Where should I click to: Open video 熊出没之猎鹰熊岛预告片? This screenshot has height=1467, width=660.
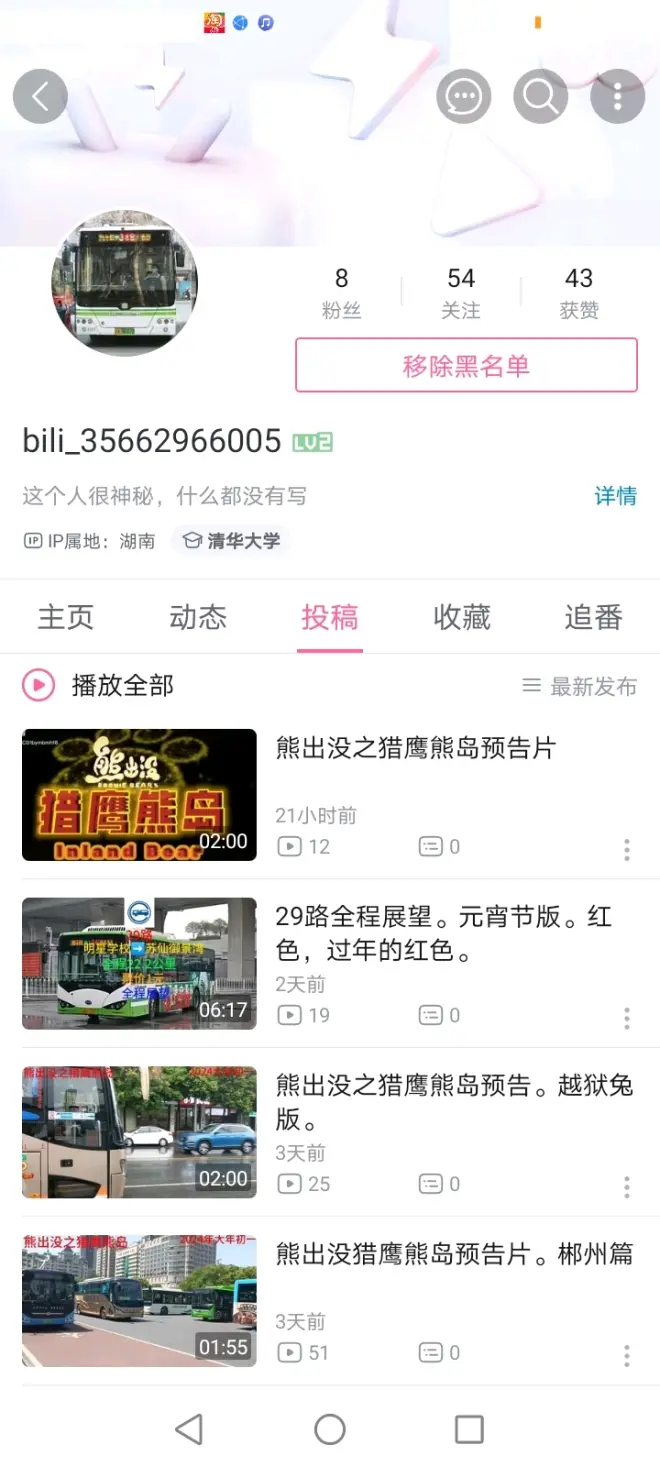click(x=415, y=749)
